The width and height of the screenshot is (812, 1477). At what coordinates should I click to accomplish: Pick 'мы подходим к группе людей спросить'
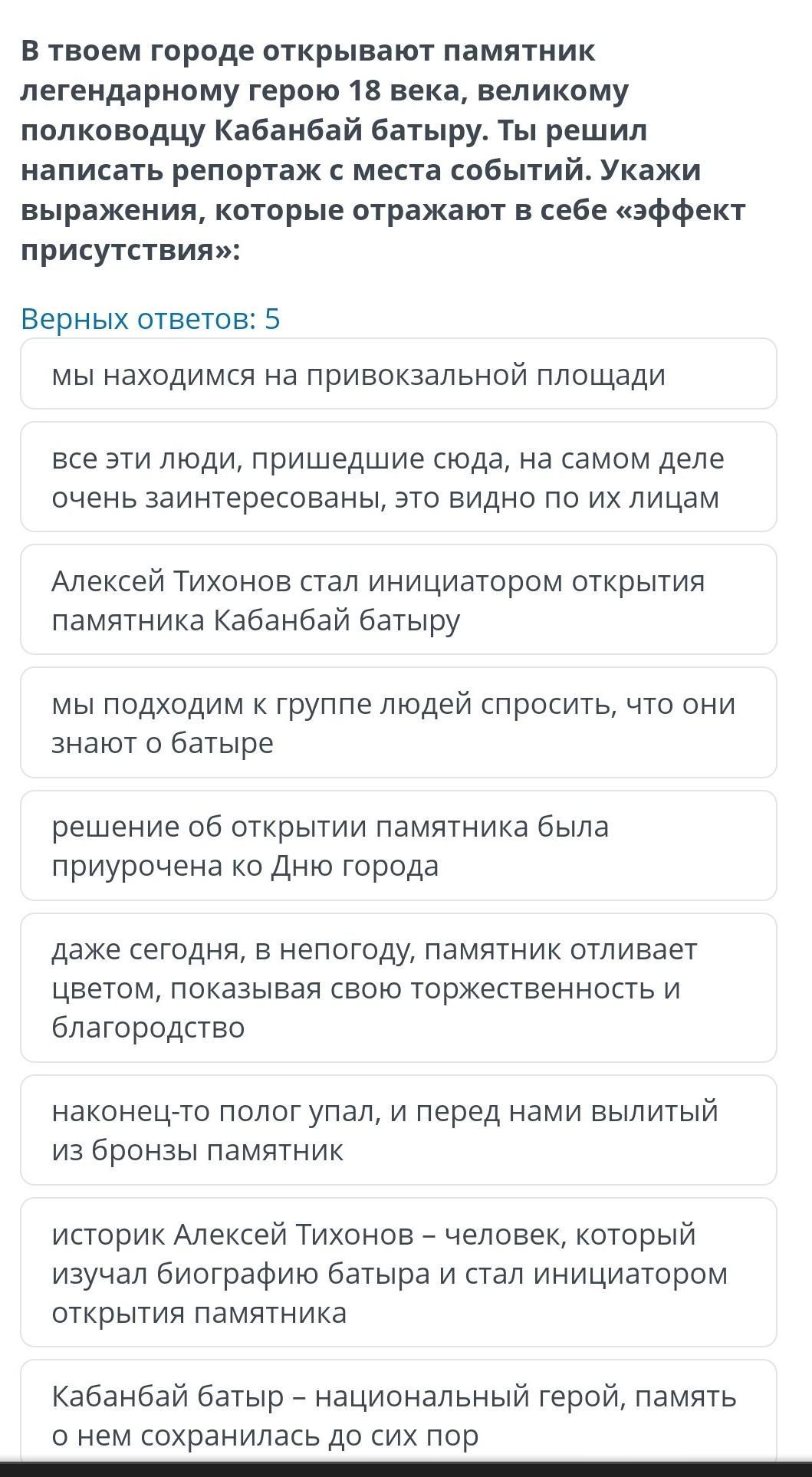tap(398, 722)
